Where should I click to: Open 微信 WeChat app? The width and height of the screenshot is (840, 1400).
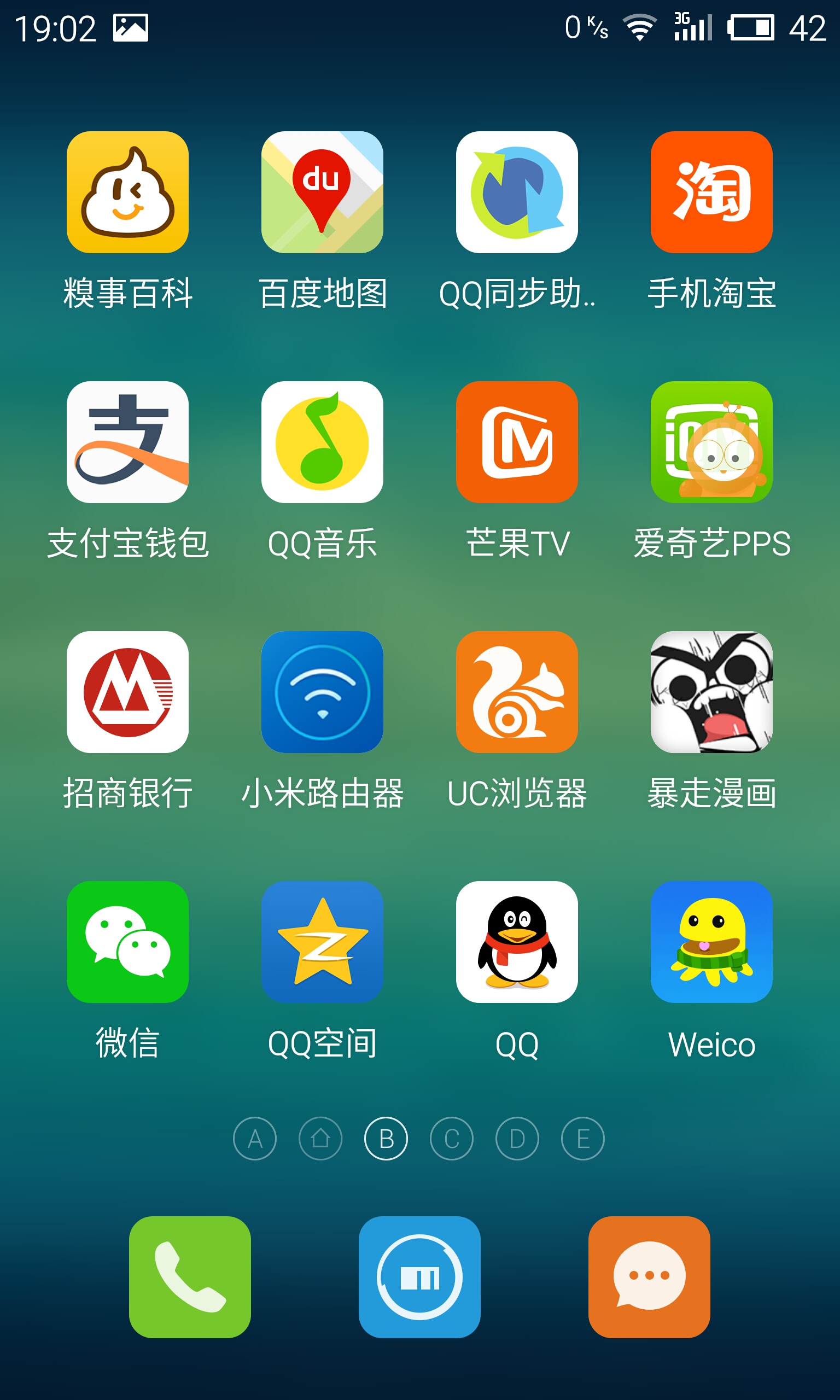coord(127,942)
